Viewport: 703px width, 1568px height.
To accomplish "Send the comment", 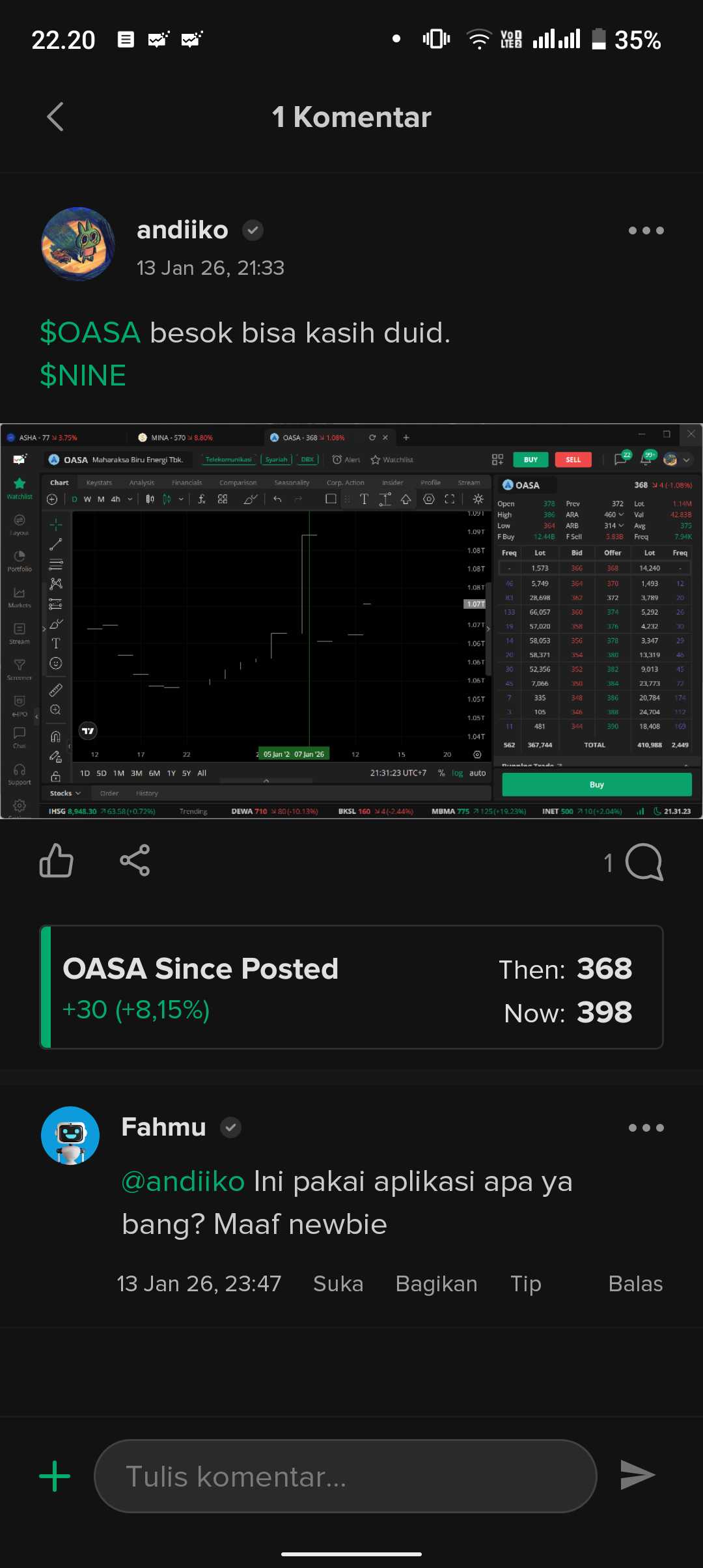I will [x=637, y=1475].
